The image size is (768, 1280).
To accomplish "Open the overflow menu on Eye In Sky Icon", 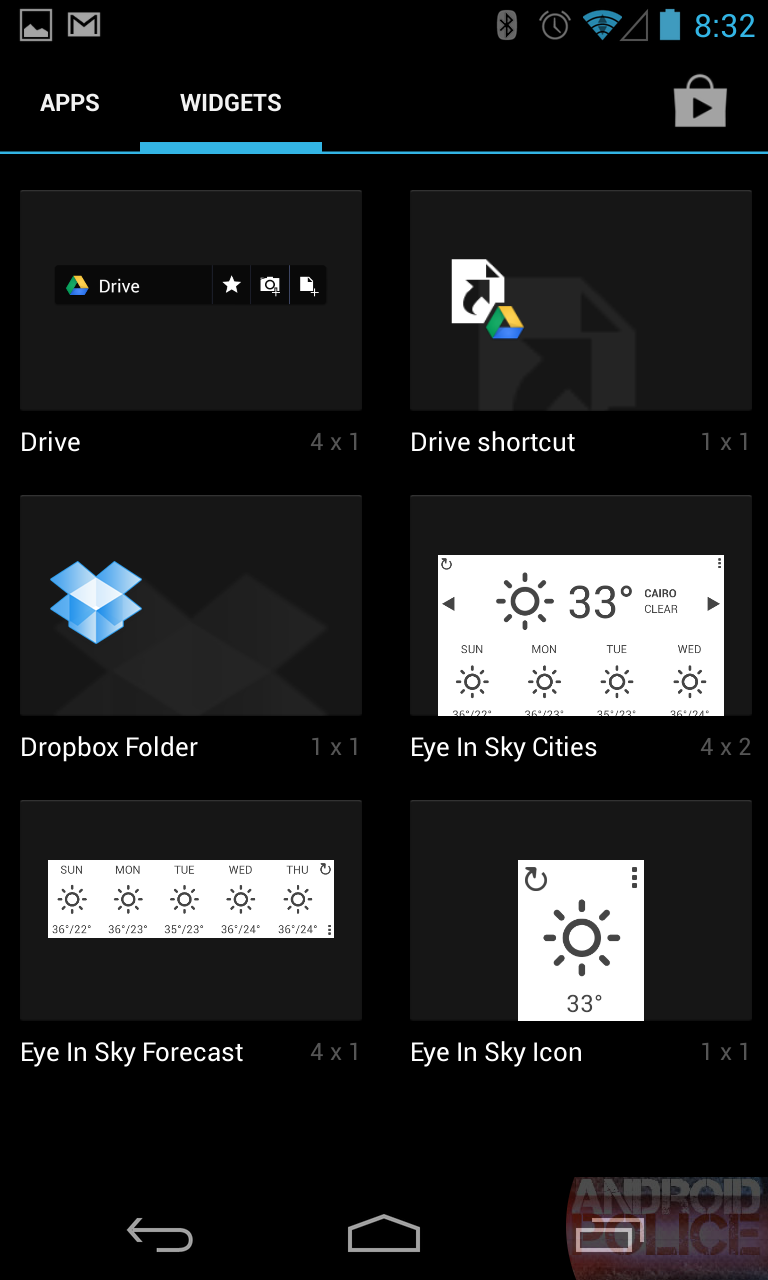I will (634, 876).
